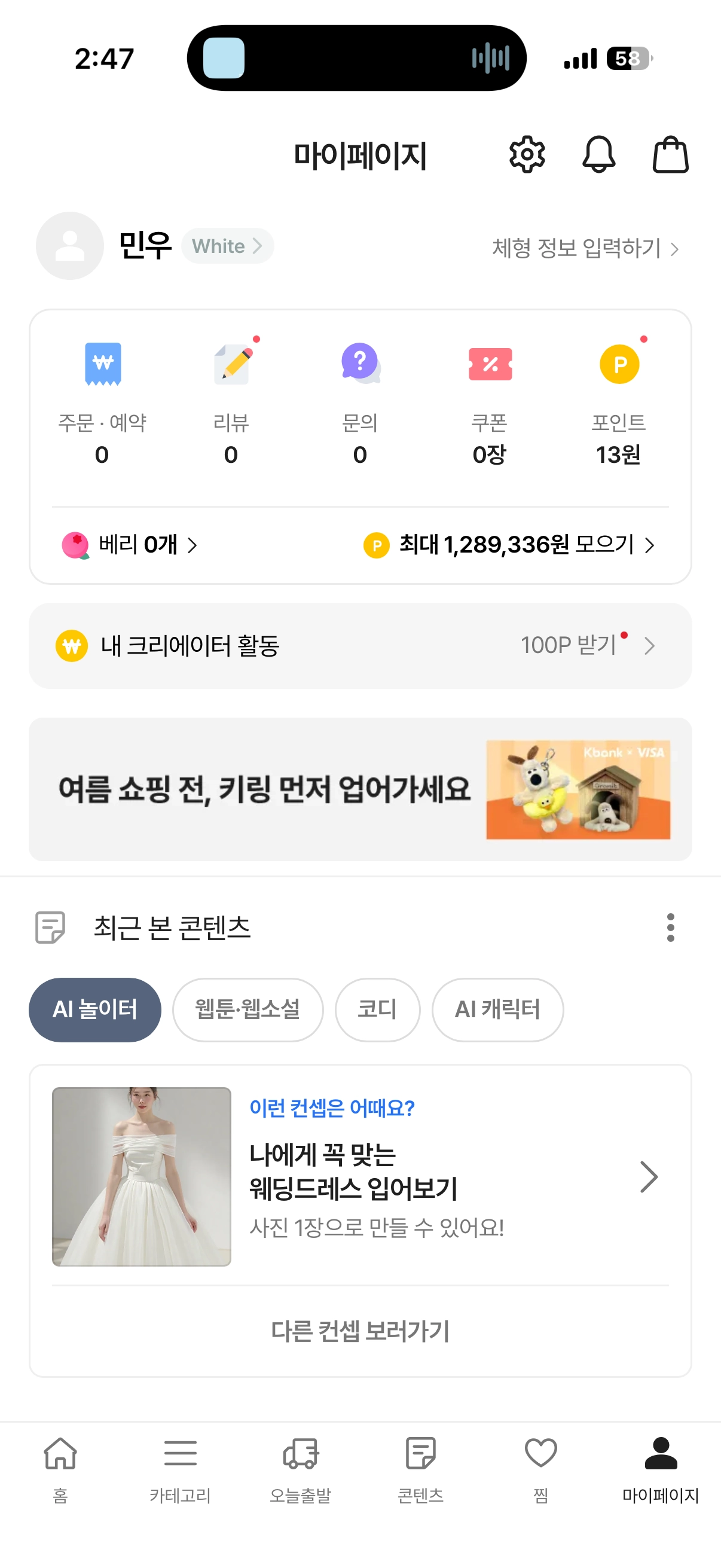
Task: Open the notifications bell
Action: coord(598,155)
